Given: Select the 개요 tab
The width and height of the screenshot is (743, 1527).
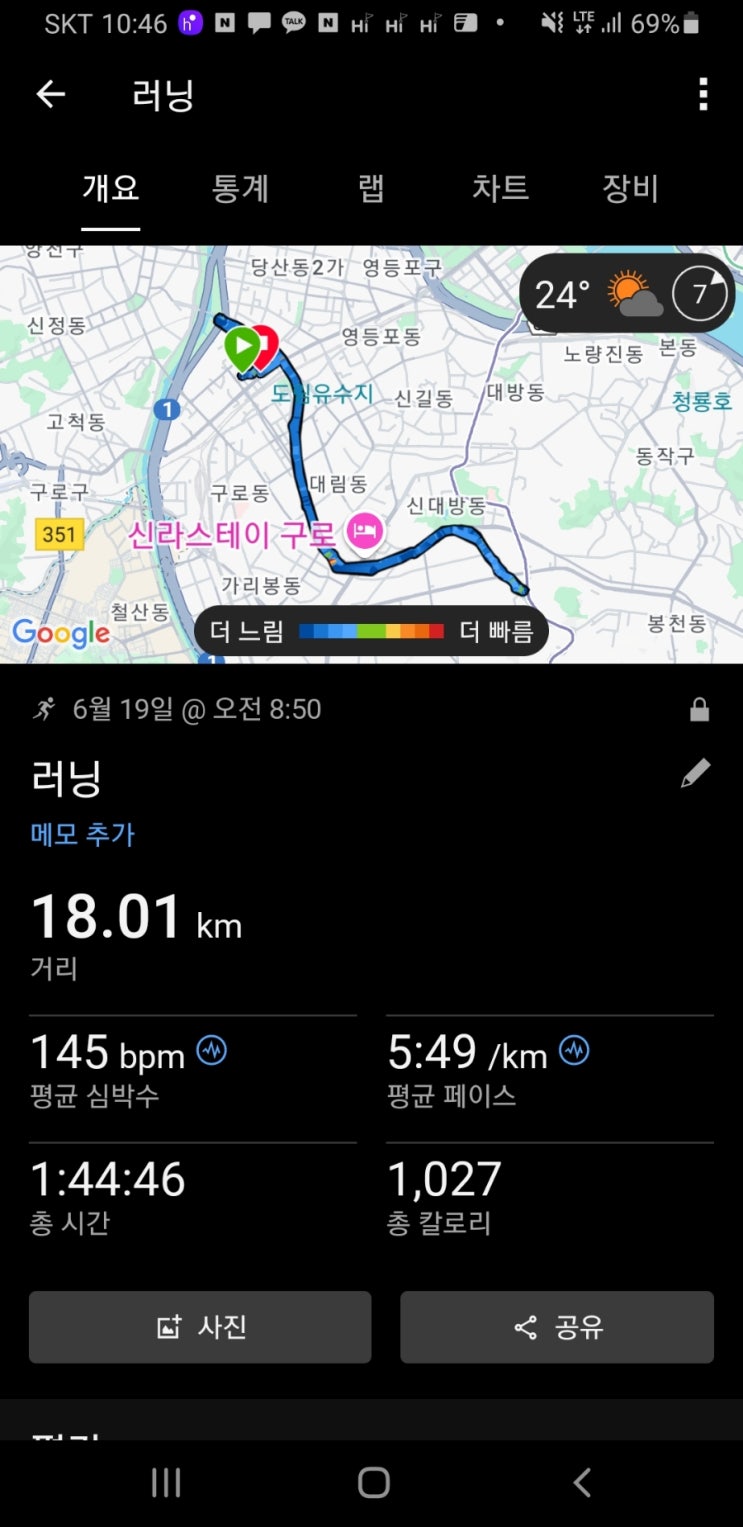Looking at the screenshot, I should (x=110, y=189).
